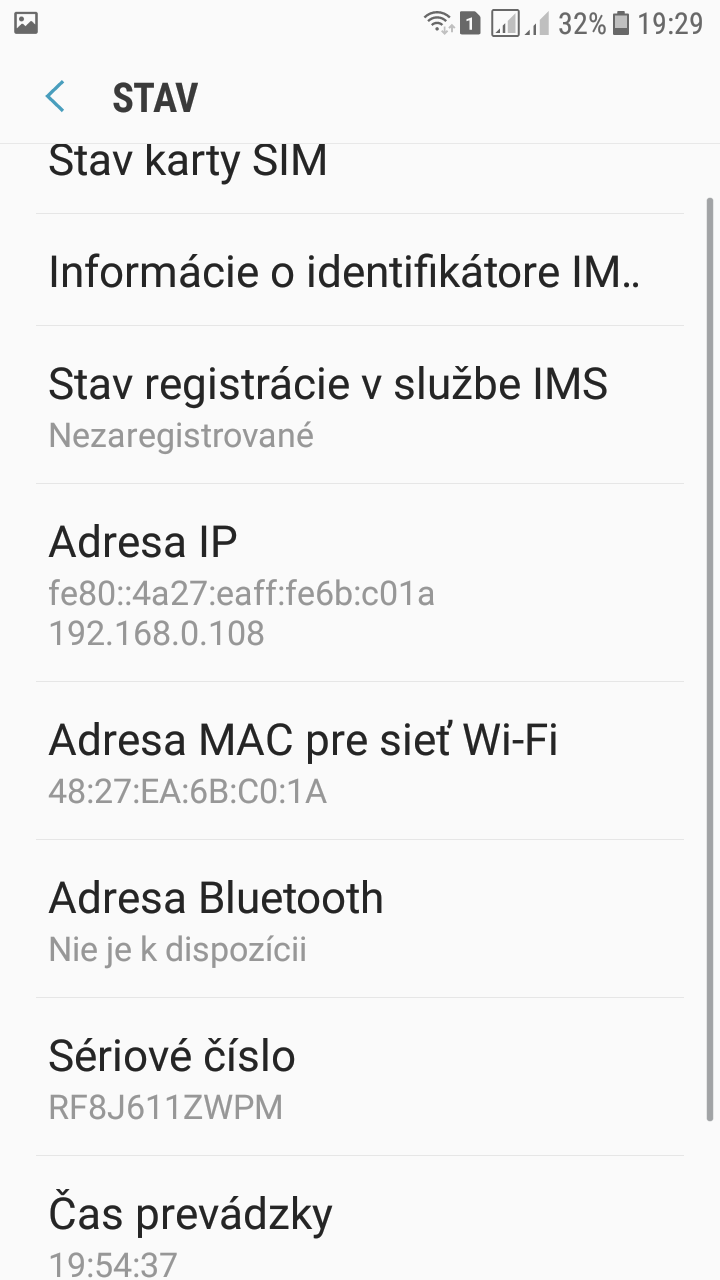Tap the Čas prevádzky row

(x=360, y=1218)
